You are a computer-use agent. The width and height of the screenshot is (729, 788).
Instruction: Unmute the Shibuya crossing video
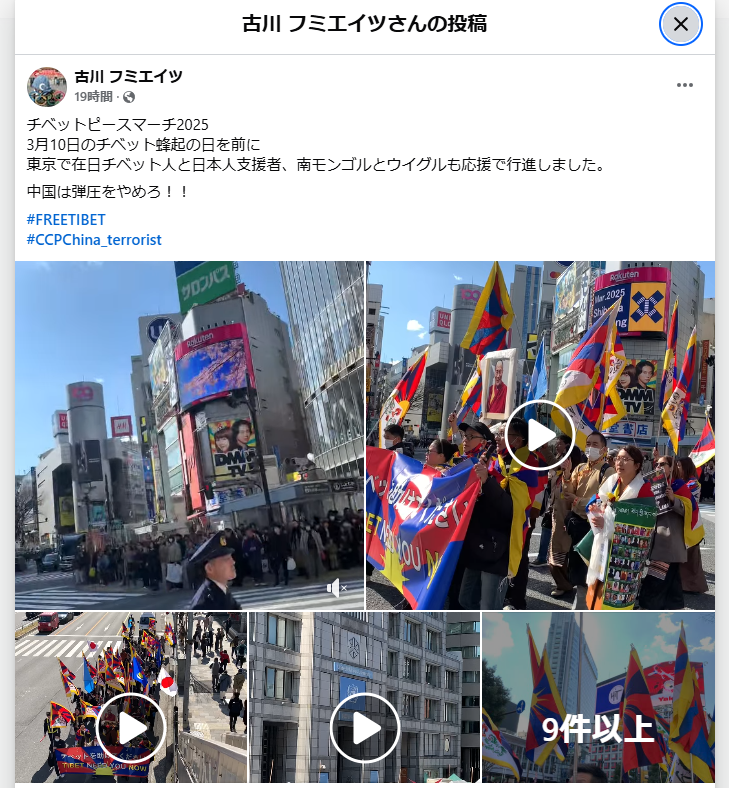[x=336, y=587]
